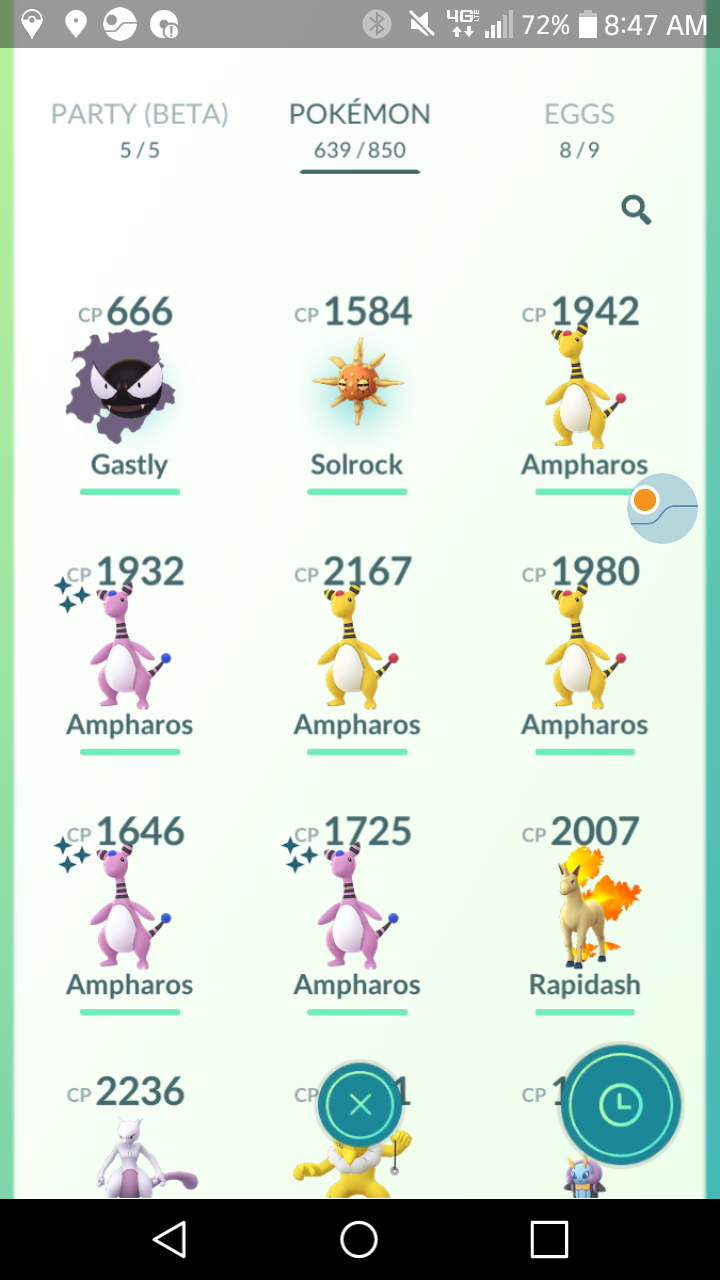This screenshot has width=720, height=1280.
Task: Close the Pokémon list with X button
Action: pos(360,1104)
